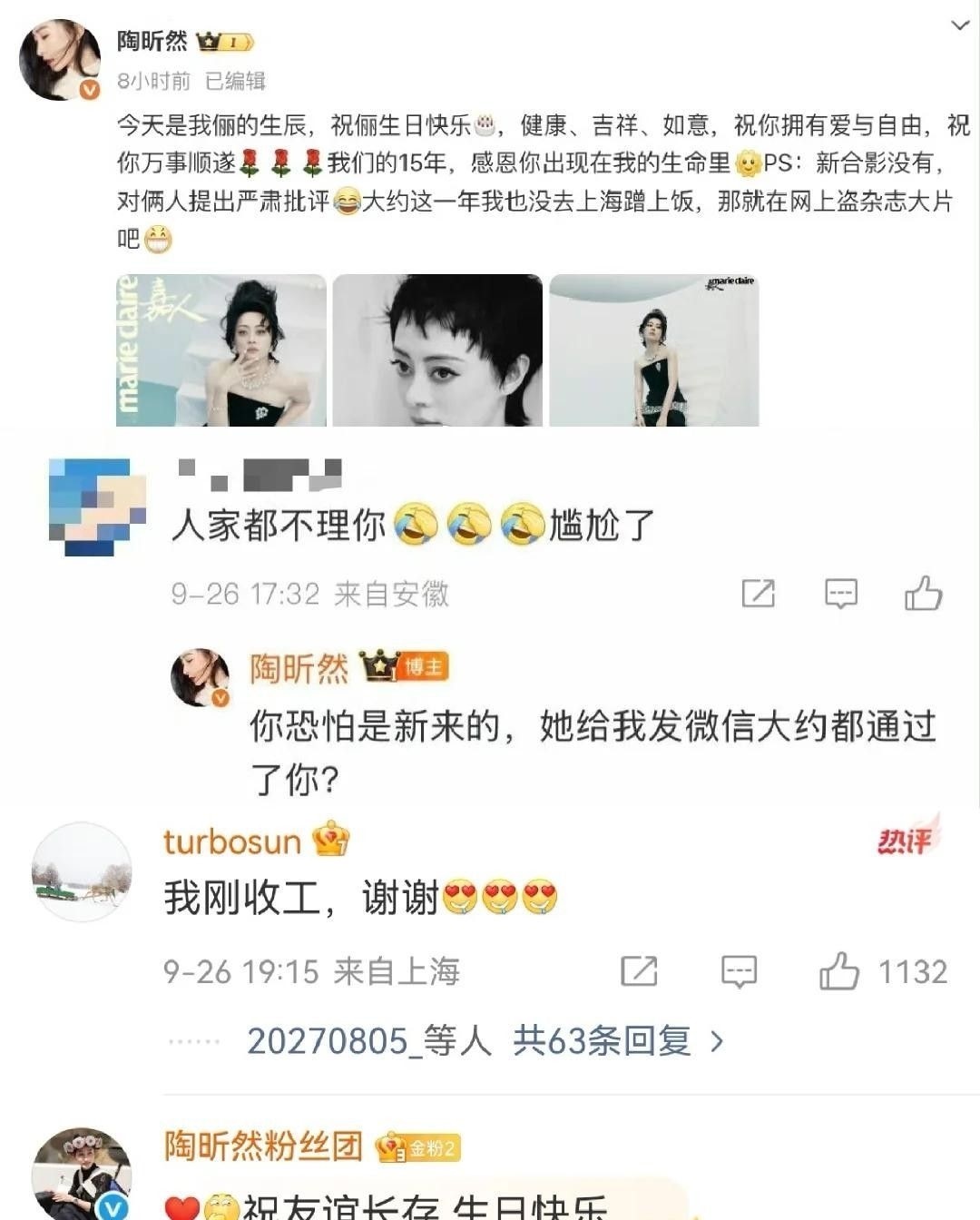Repost turbosun's 我刚收工 comment
Screen dimensions: 980x1220
[639, 971]
